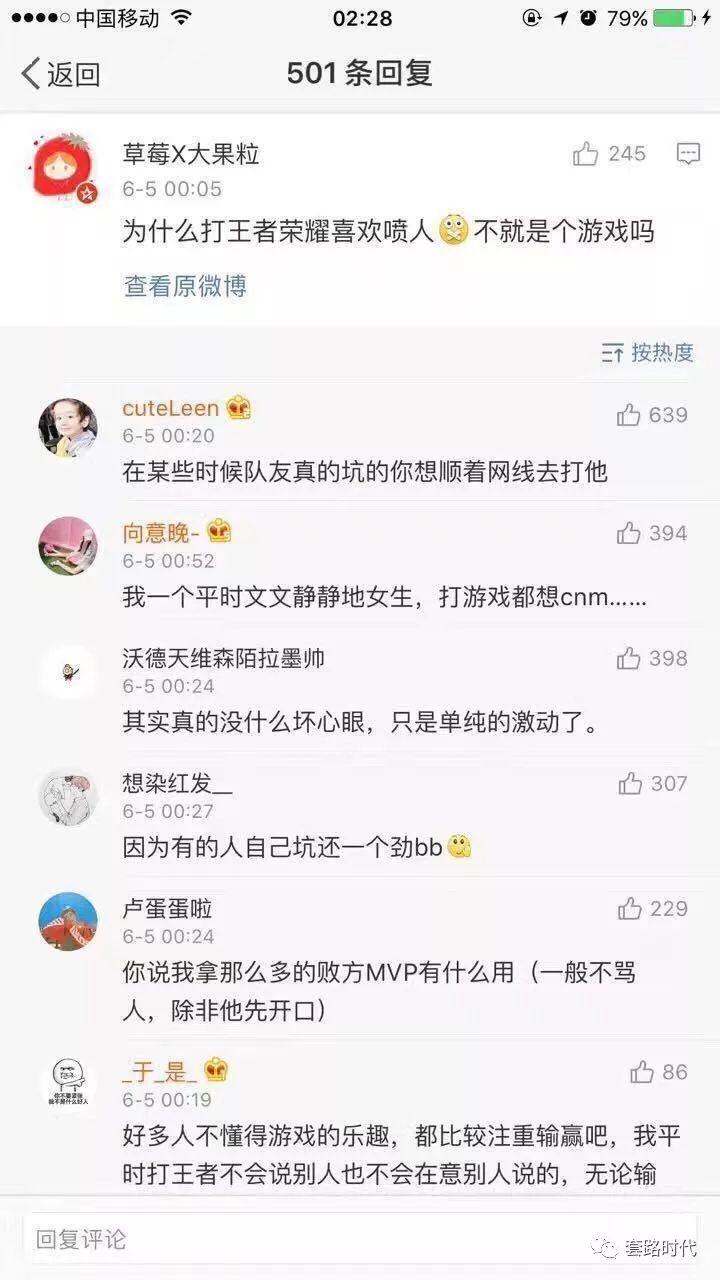Viewport: 720px width, 1280px height.
Task: Open comment icon on 草莓X大果粒's post
Action: click(688, 154)
